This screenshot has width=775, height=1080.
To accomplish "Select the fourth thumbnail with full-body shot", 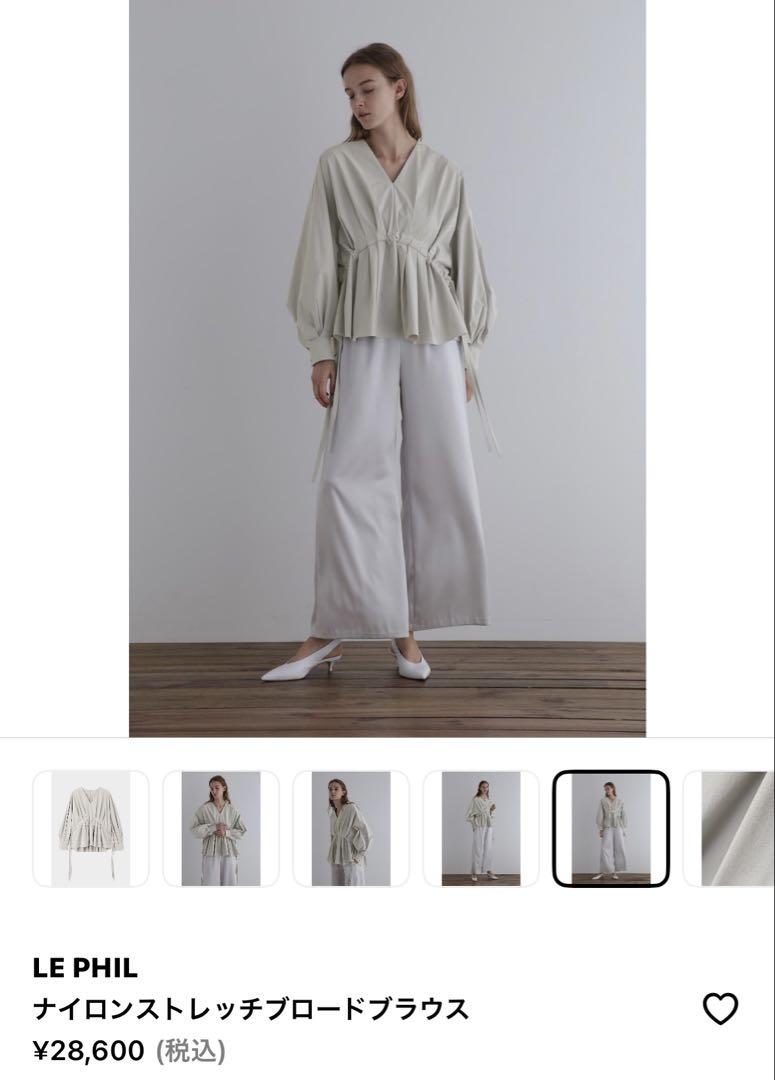I will click(481, 828).
